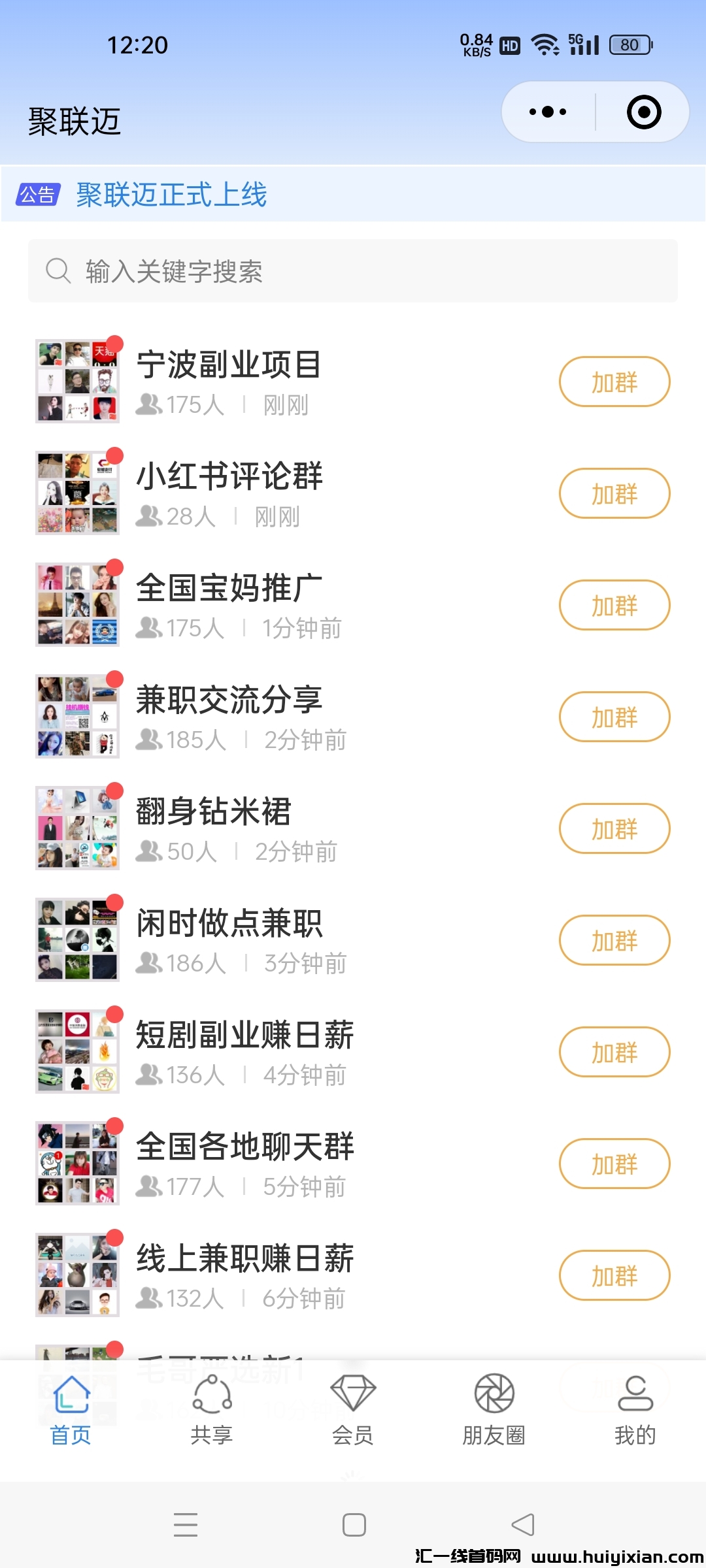Go back with the system back button
This screenshot has height=1568, width=706.
pos(523,1525)
